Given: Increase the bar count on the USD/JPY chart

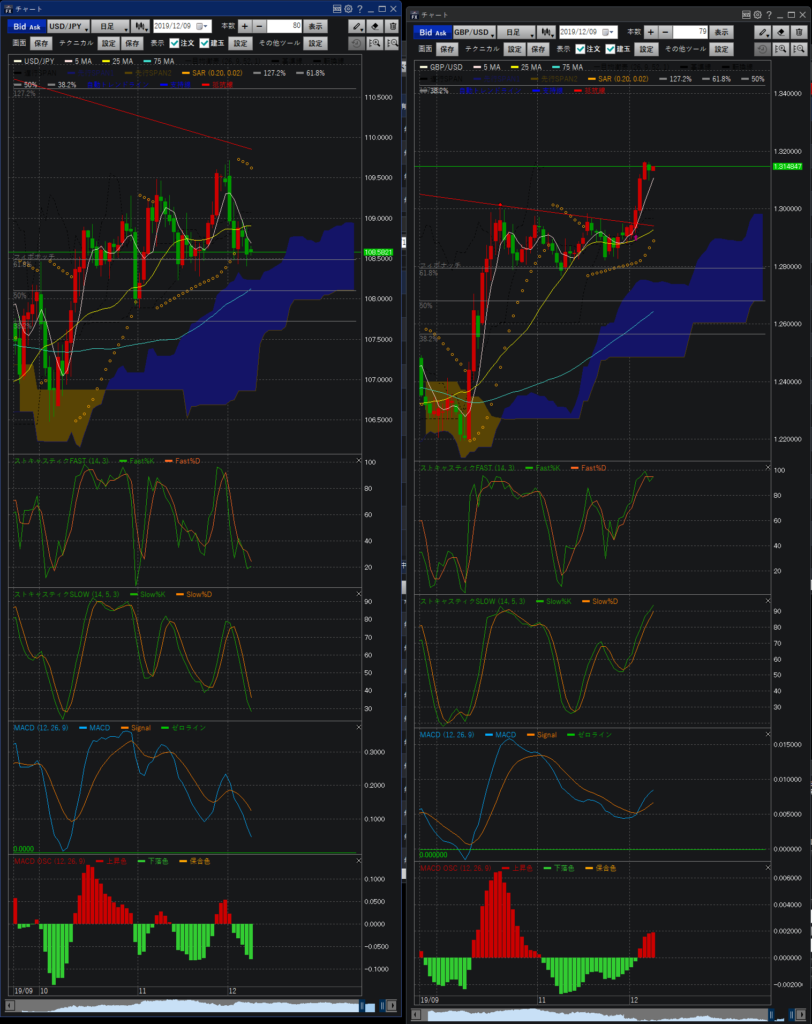Looking at the screenshot, I should tap(244, 25).
